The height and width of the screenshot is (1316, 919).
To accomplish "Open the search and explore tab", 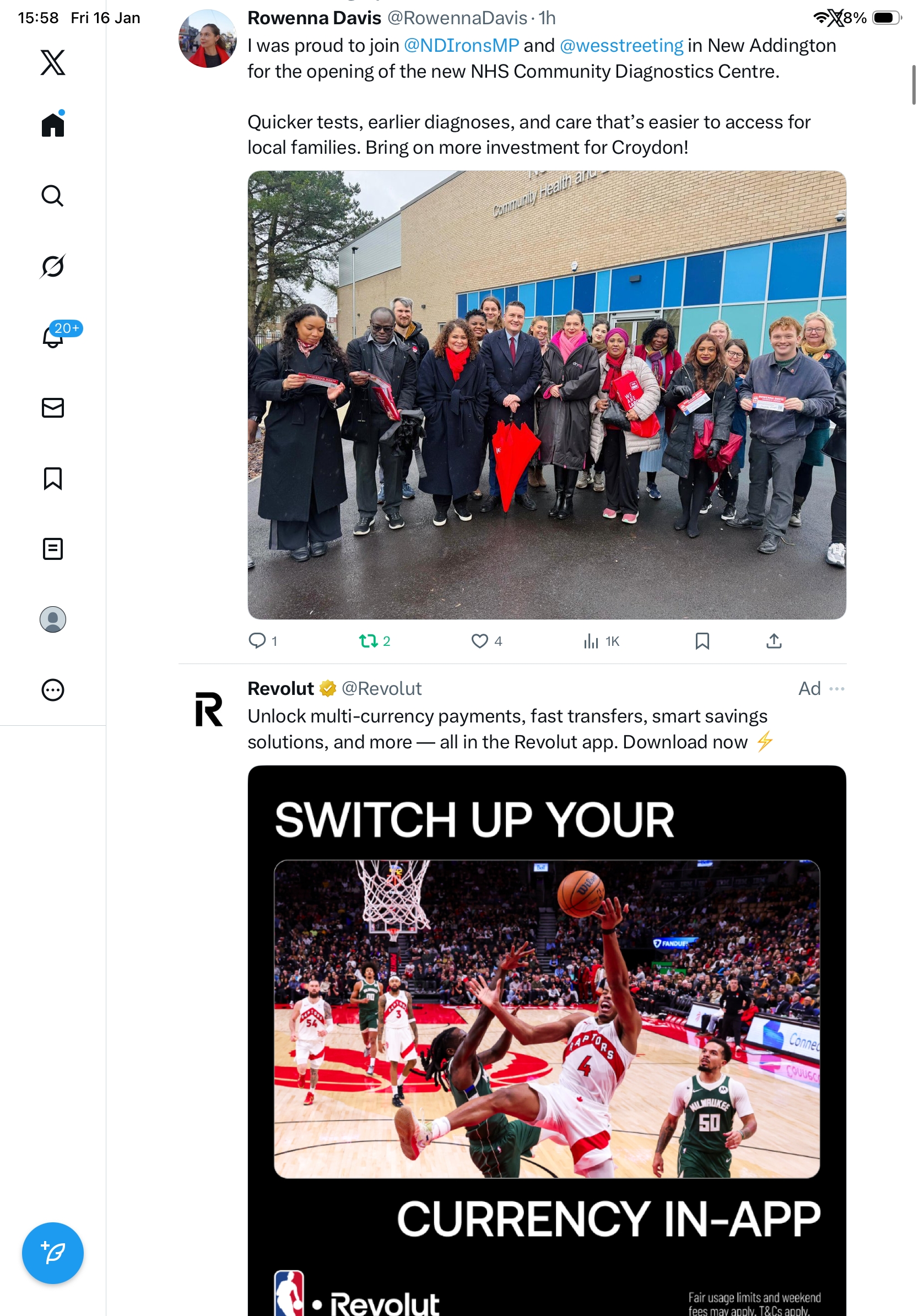I will click(x=53, y=196).
